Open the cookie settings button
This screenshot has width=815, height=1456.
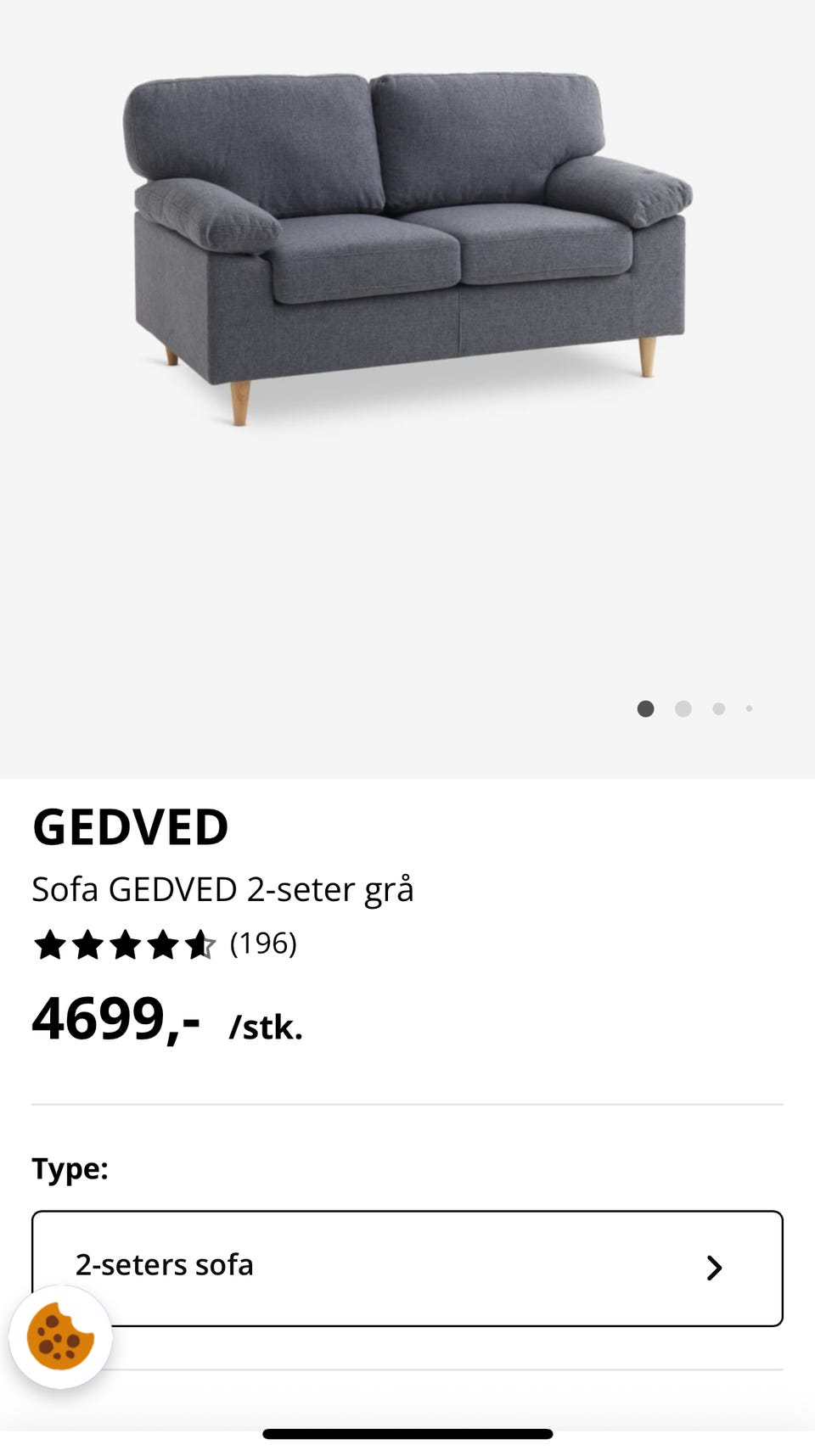(60, 1337)
